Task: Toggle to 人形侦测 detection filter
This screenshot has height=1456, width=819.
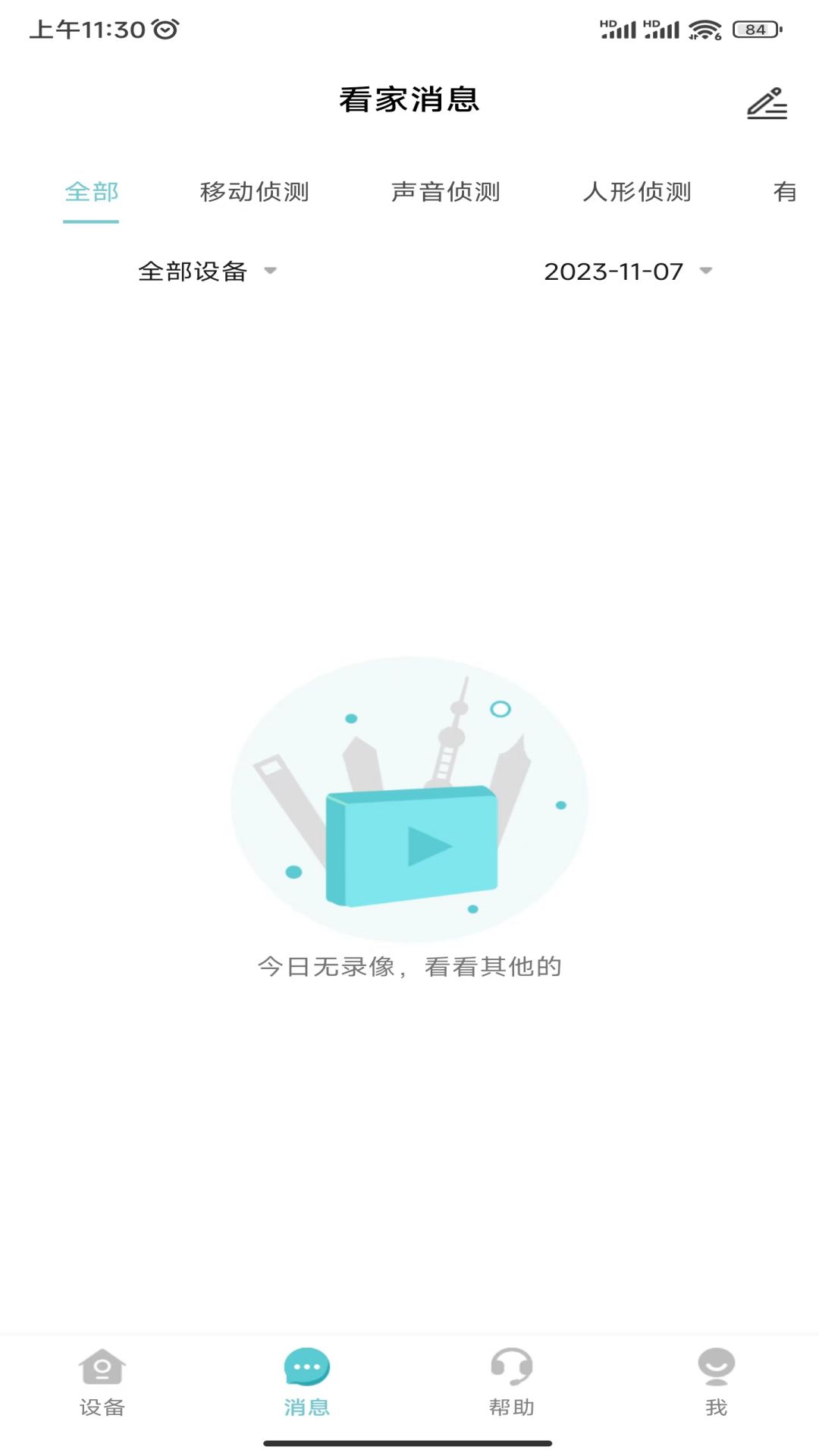Action: pos(639,193)
